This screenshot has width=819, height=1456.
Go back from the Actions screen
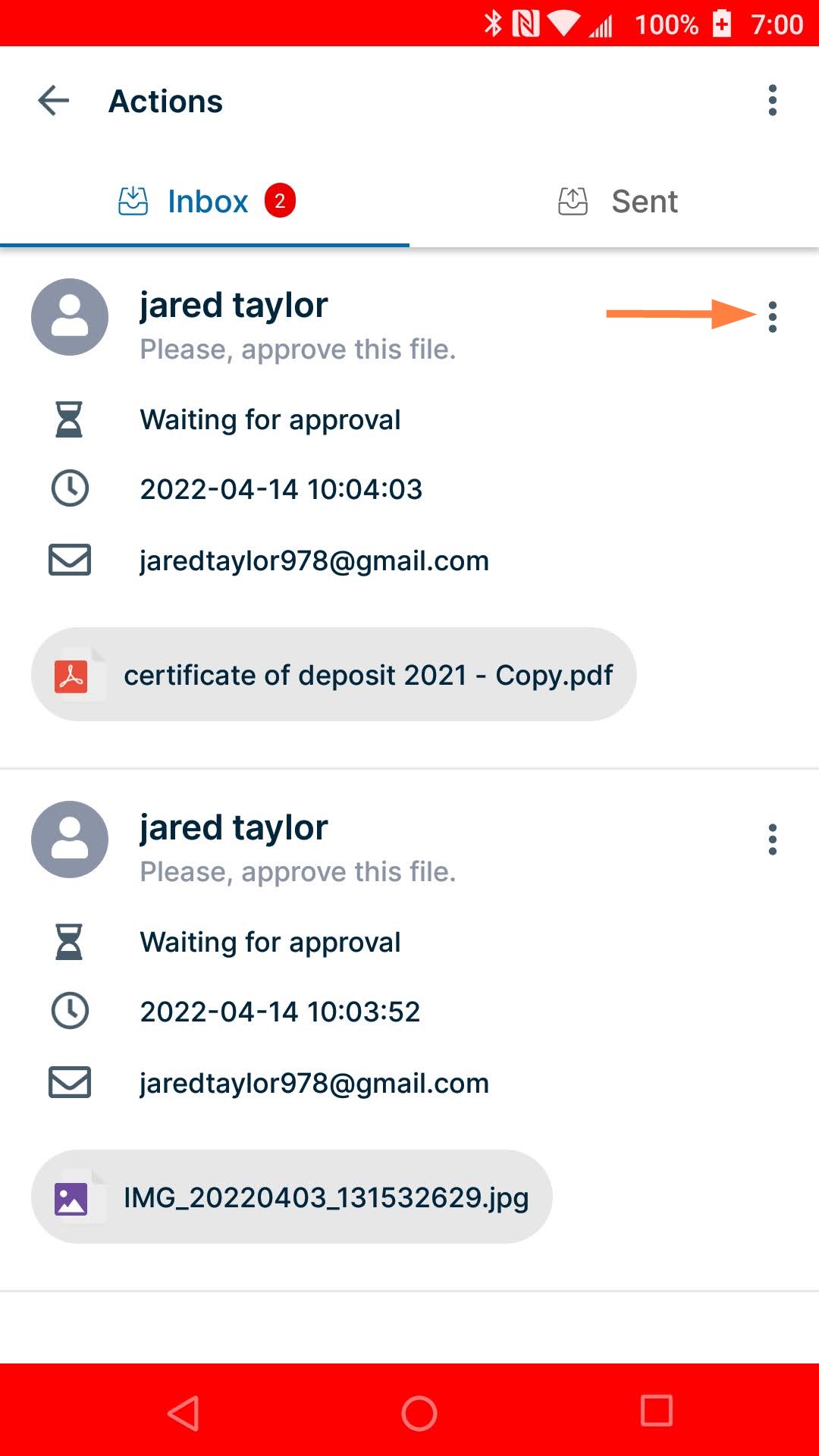point(54,101)
